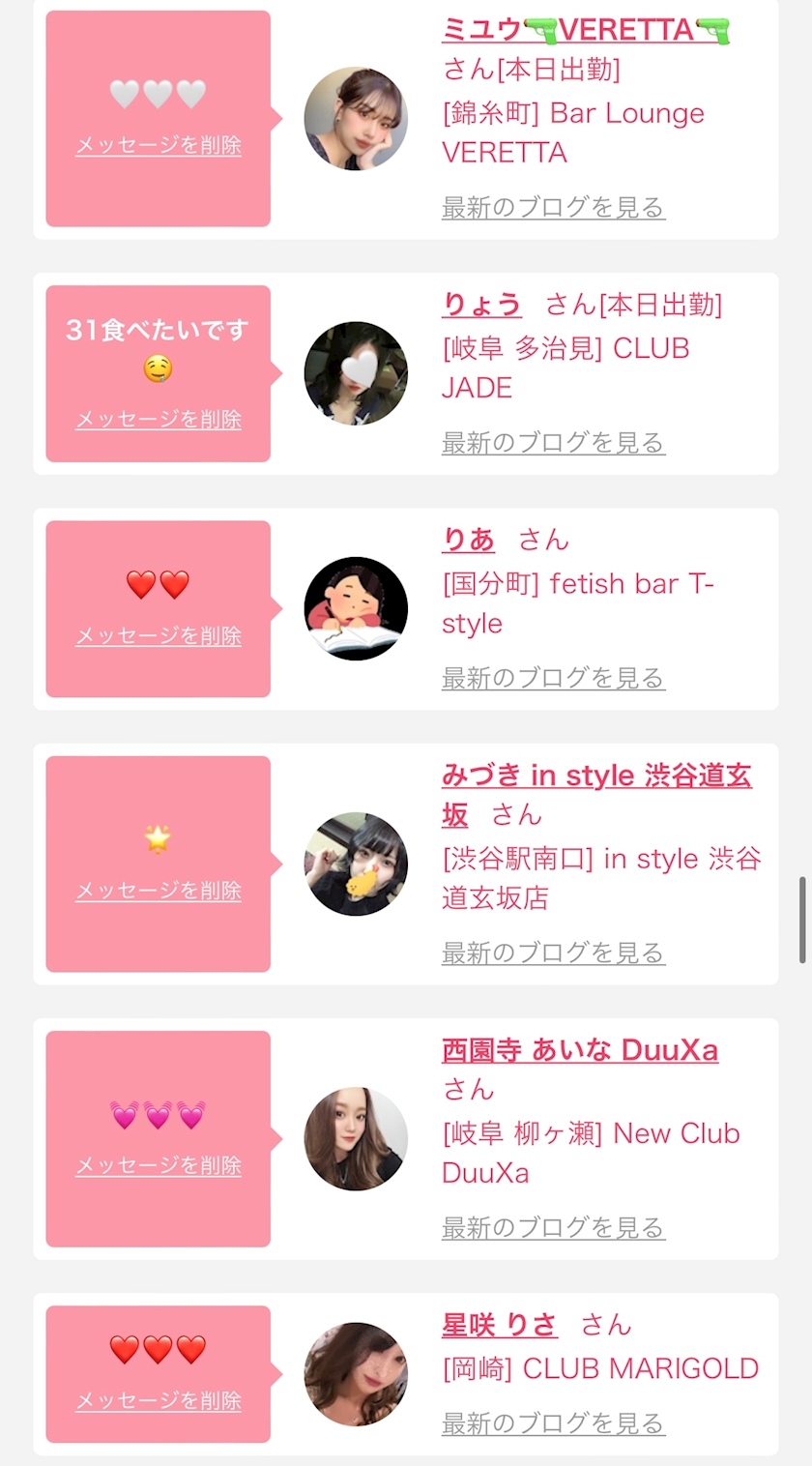The width and height of the screenshot is (812, 1466).
Task: Open 星咲 りさ profile name link
Action: click(499, 1325)
